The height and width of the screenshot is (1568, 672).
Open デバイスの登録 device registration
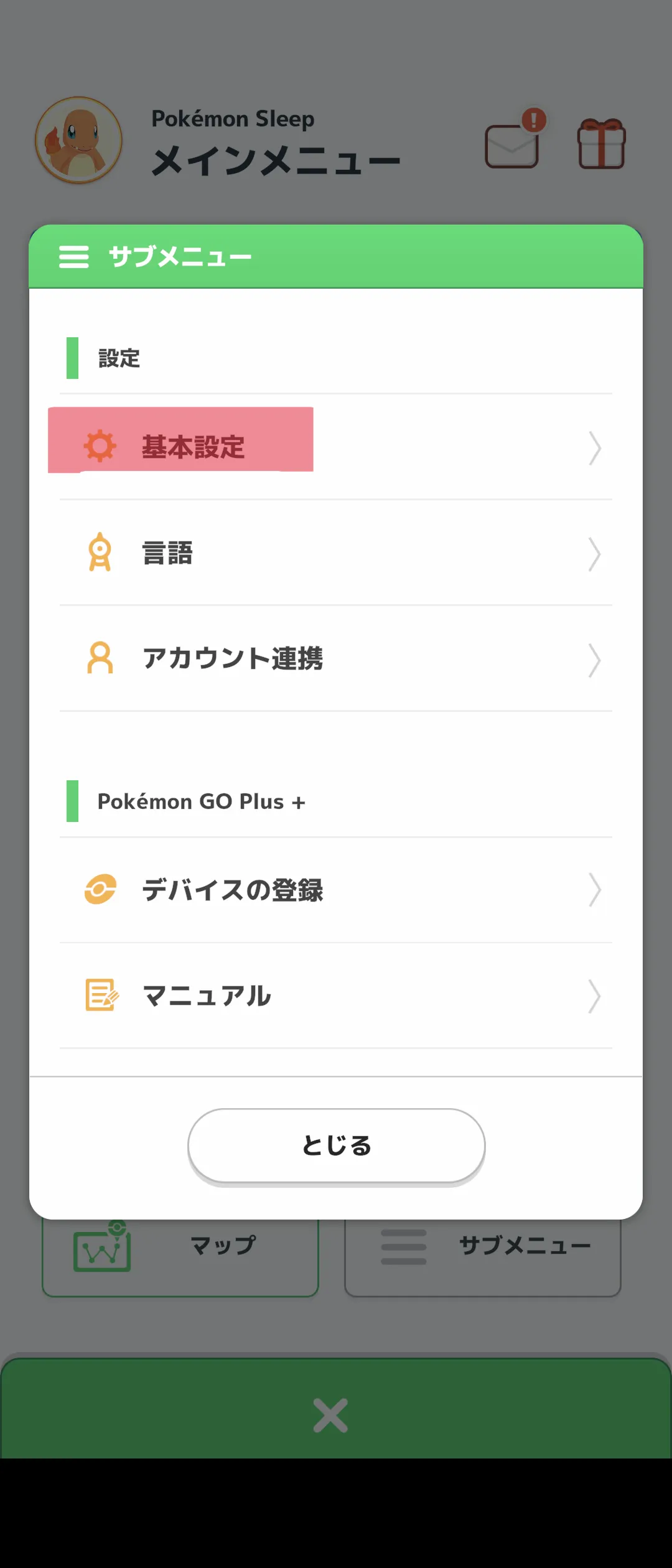(x=336, y=890)
